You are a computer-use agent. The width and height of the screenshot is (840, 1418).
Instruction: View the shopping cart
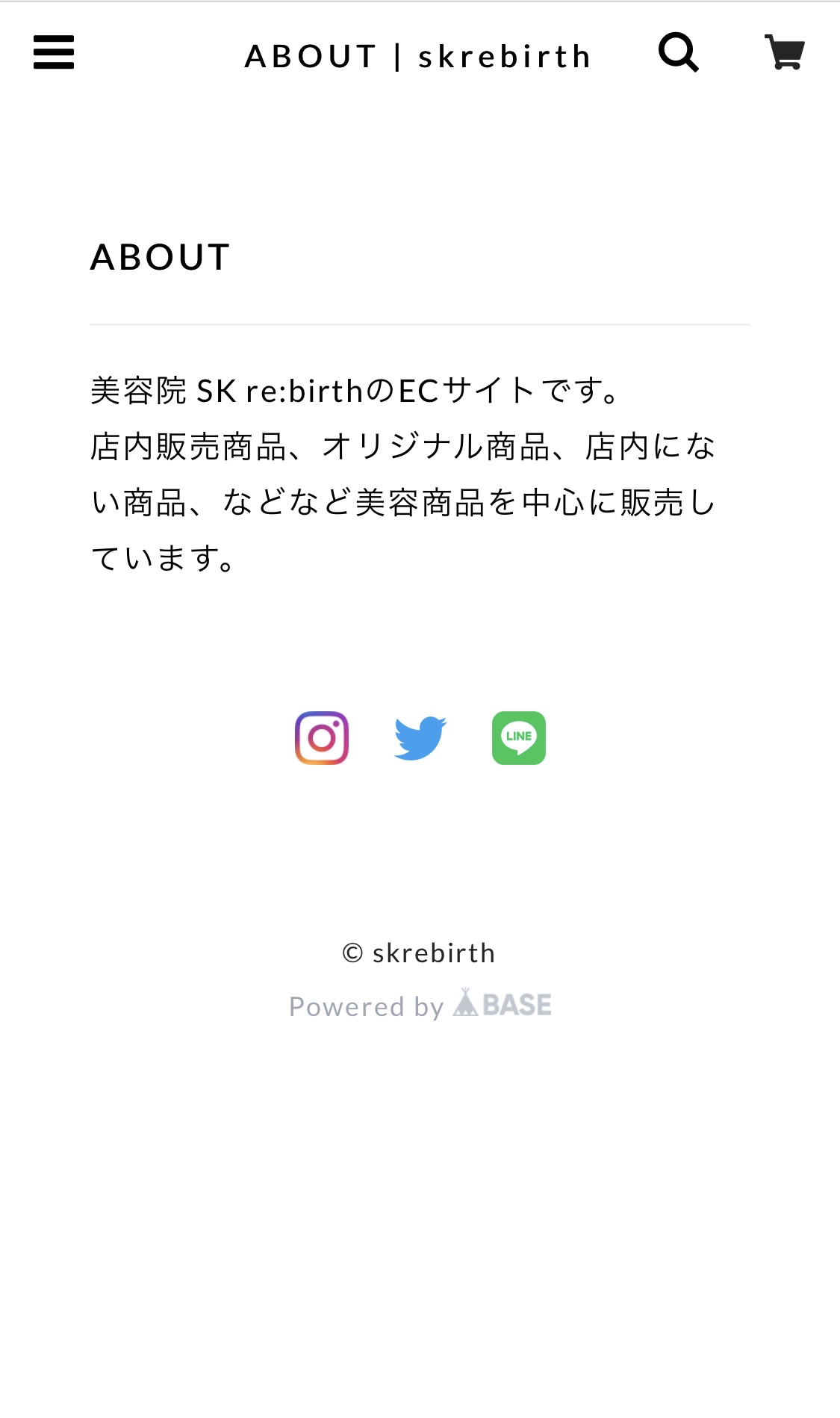pos(785,52)
